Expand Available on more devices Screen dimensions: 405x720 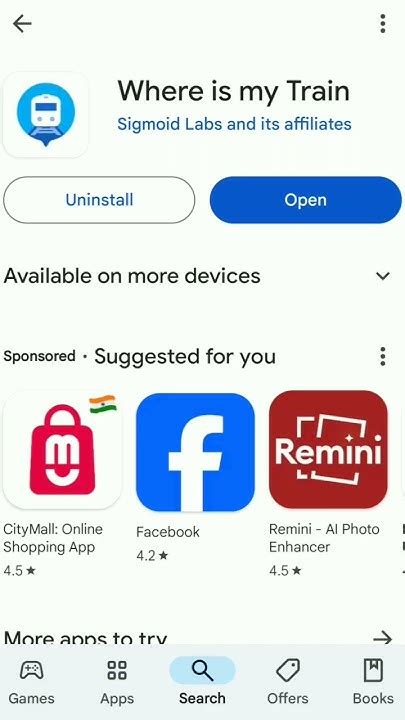382,276
